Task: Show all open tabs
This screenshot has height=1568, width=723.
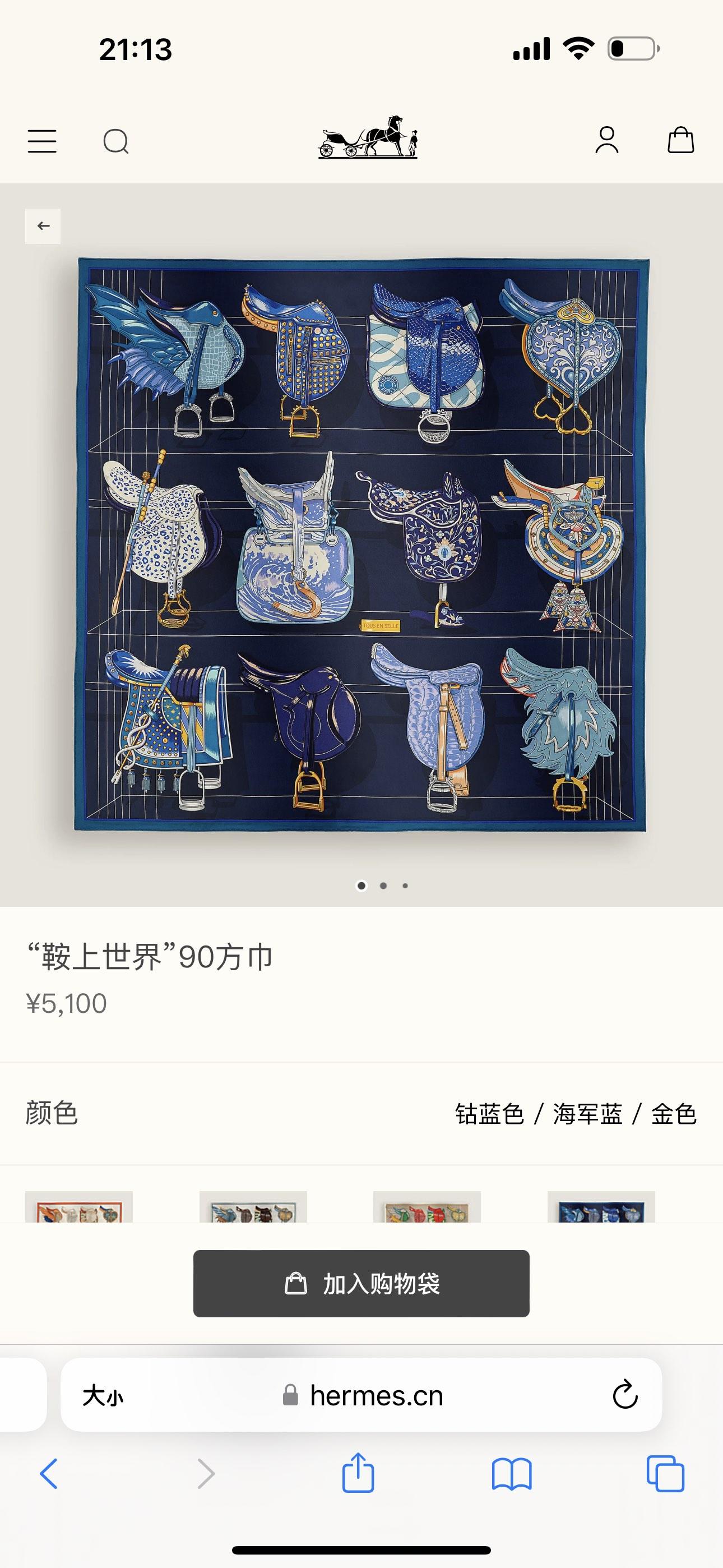Action: pos(665,1474)
